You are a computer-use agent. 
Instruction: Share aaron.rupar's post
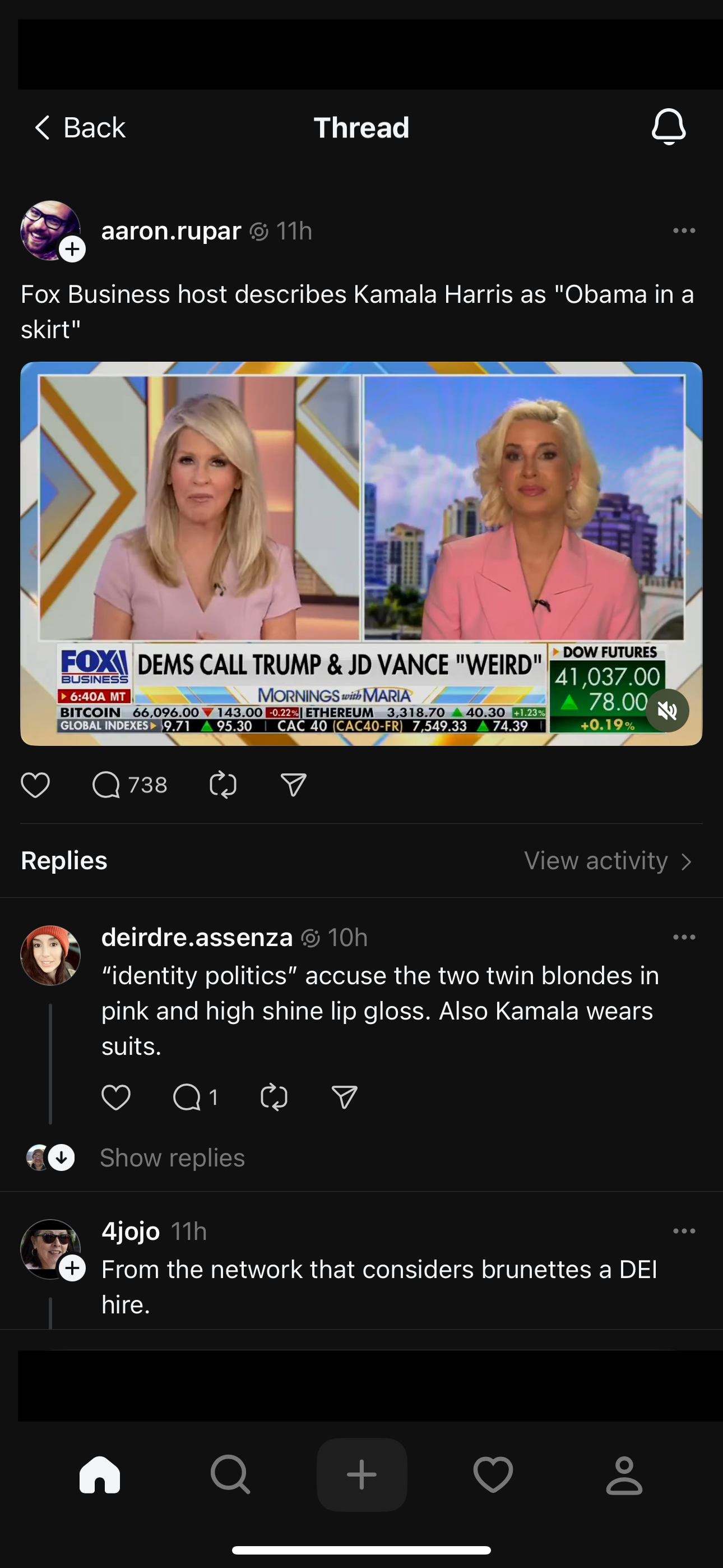293,785
